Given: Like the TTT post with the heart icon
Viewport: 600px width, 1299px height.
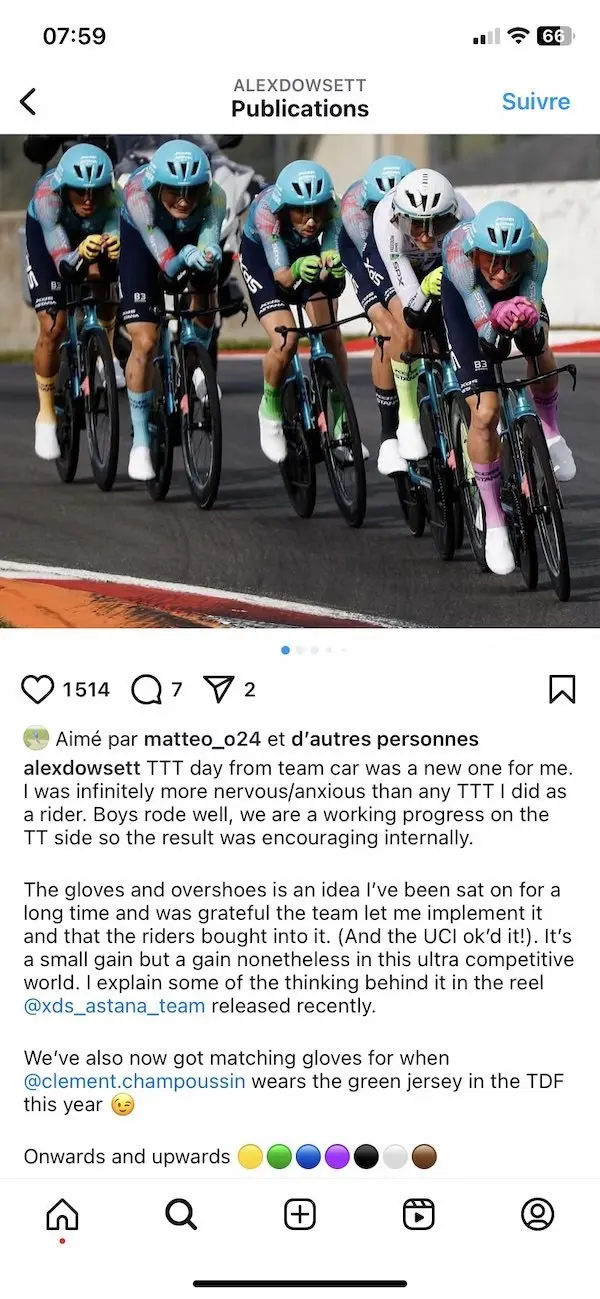Looking at the screenshot, I should [38, 689].
